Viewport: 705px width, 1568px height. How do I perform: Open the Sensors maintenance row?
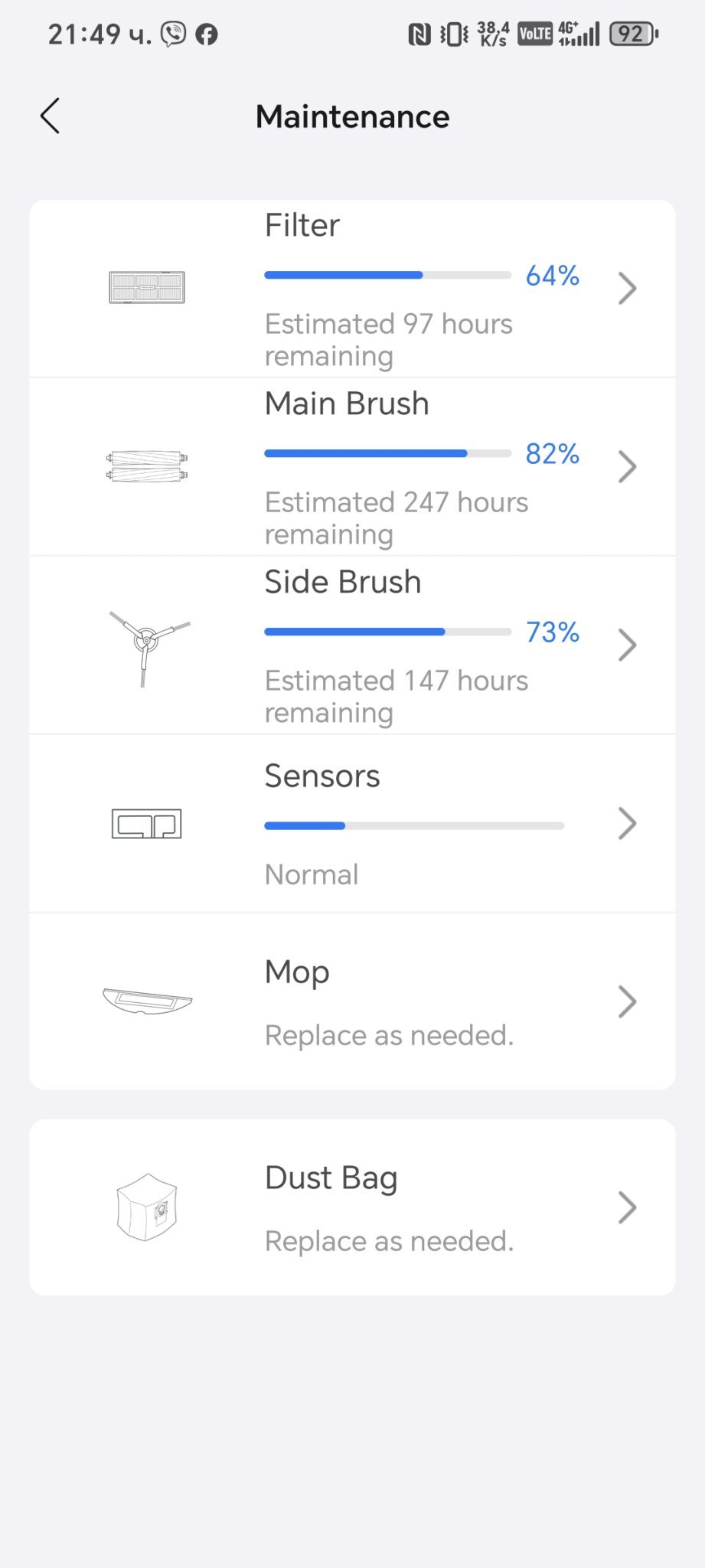(352, 824)
